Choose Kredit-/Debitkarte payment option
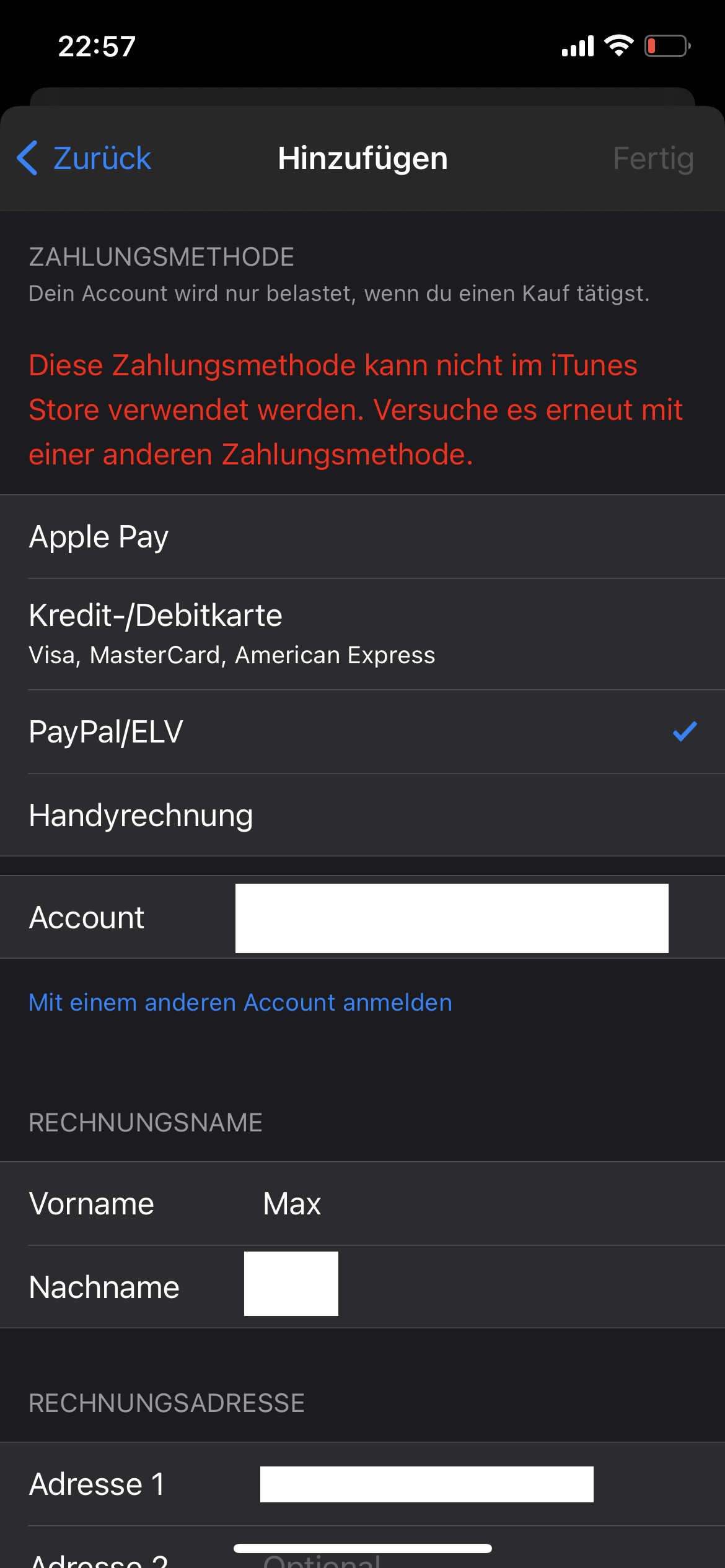This screenshot has width=725, height=1568. (x=362, y=634)
